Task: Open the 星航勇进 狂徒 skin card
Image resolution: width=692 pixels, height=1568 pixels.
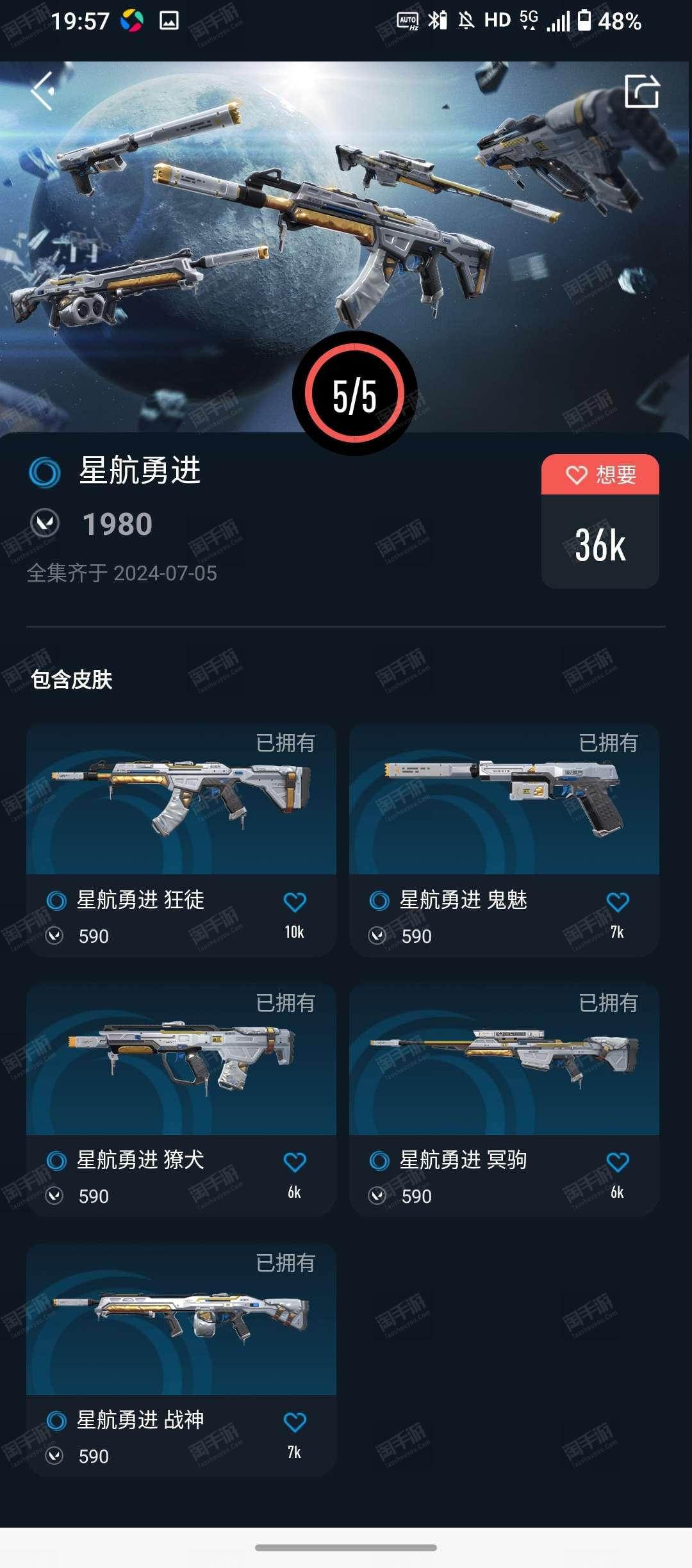Action: click(x=181, y=840)
